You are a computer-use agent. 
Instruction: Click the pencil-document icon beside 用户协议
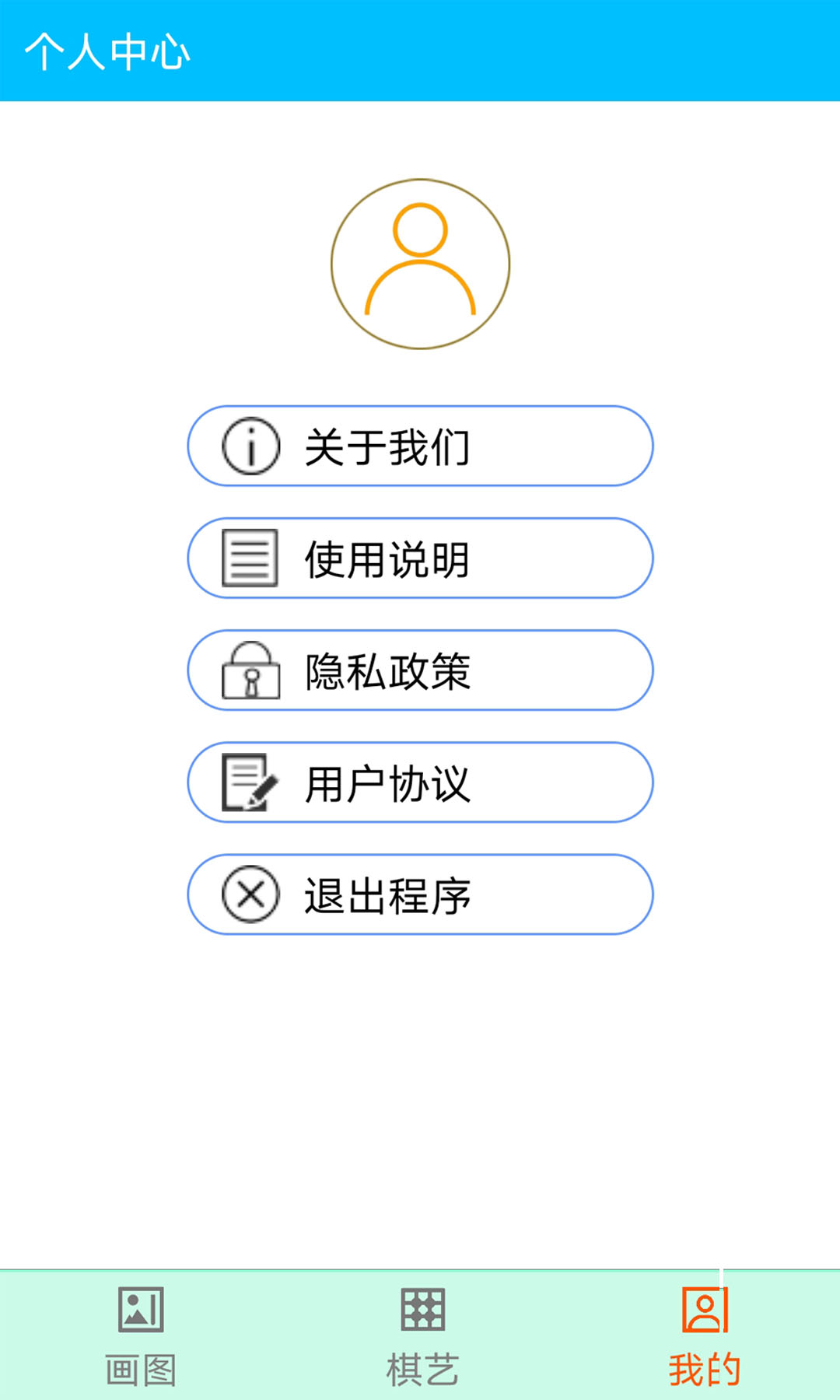pos(249,782)
